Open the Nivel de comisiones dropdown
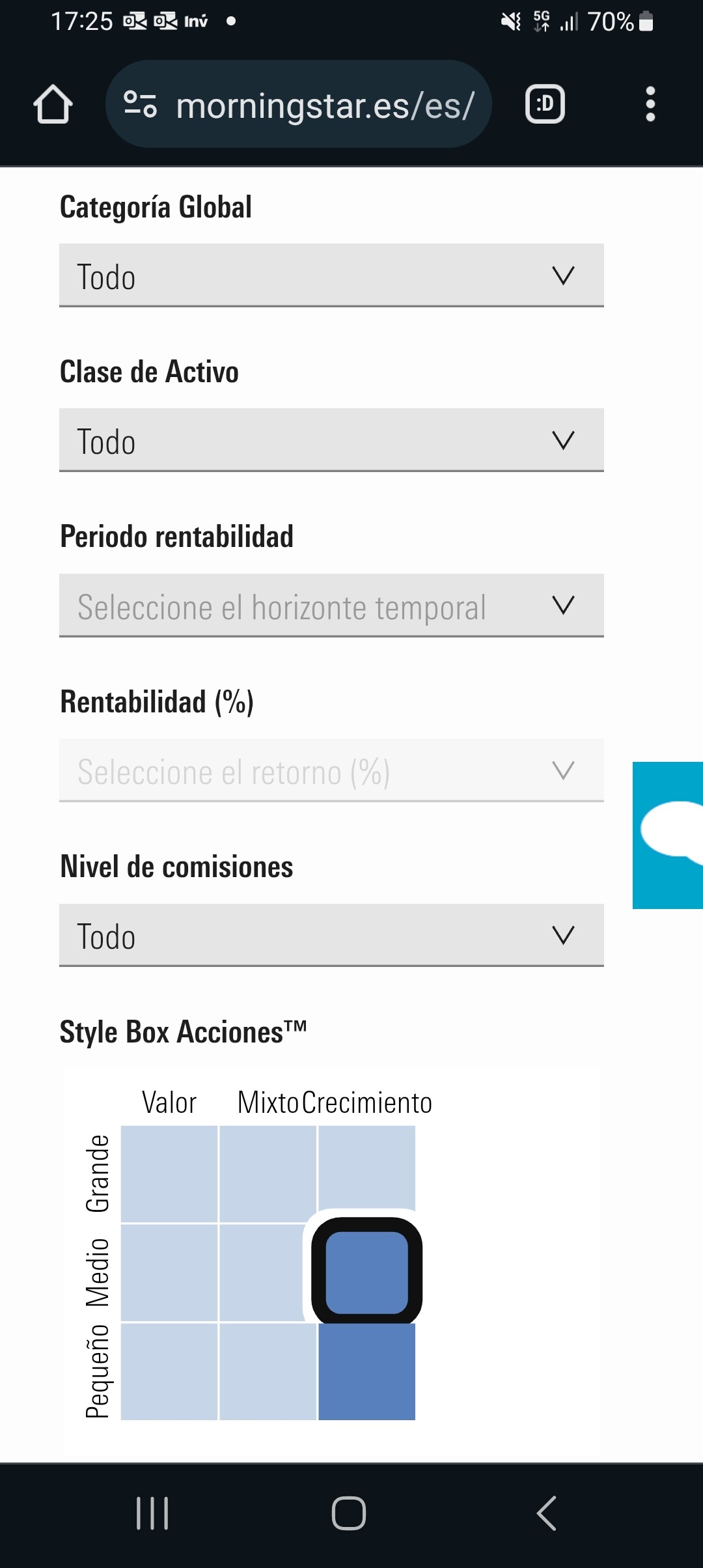The height and width of the screenshot is (1568, 703). pos(331,935)
